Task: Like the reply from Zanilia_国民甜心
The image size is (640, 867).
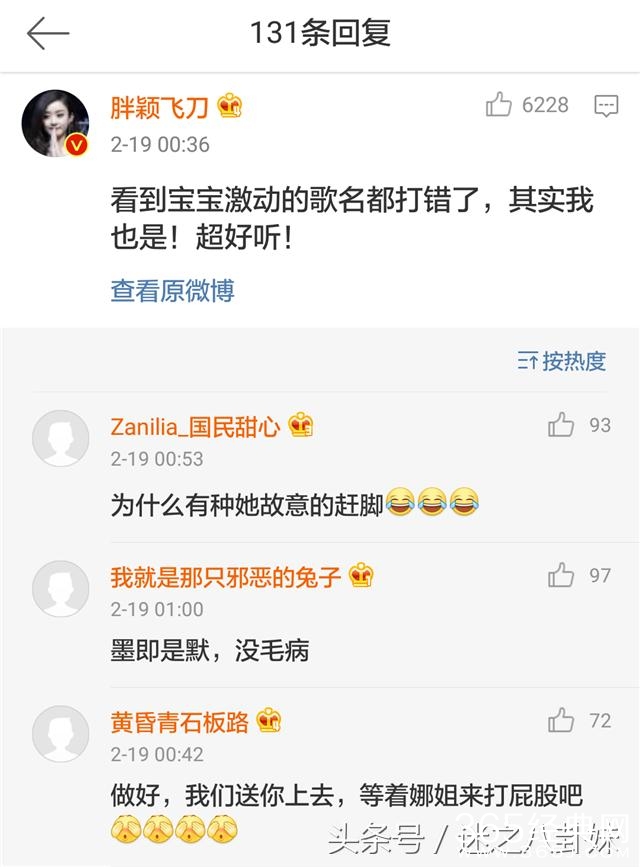Action: click(561, 426)
